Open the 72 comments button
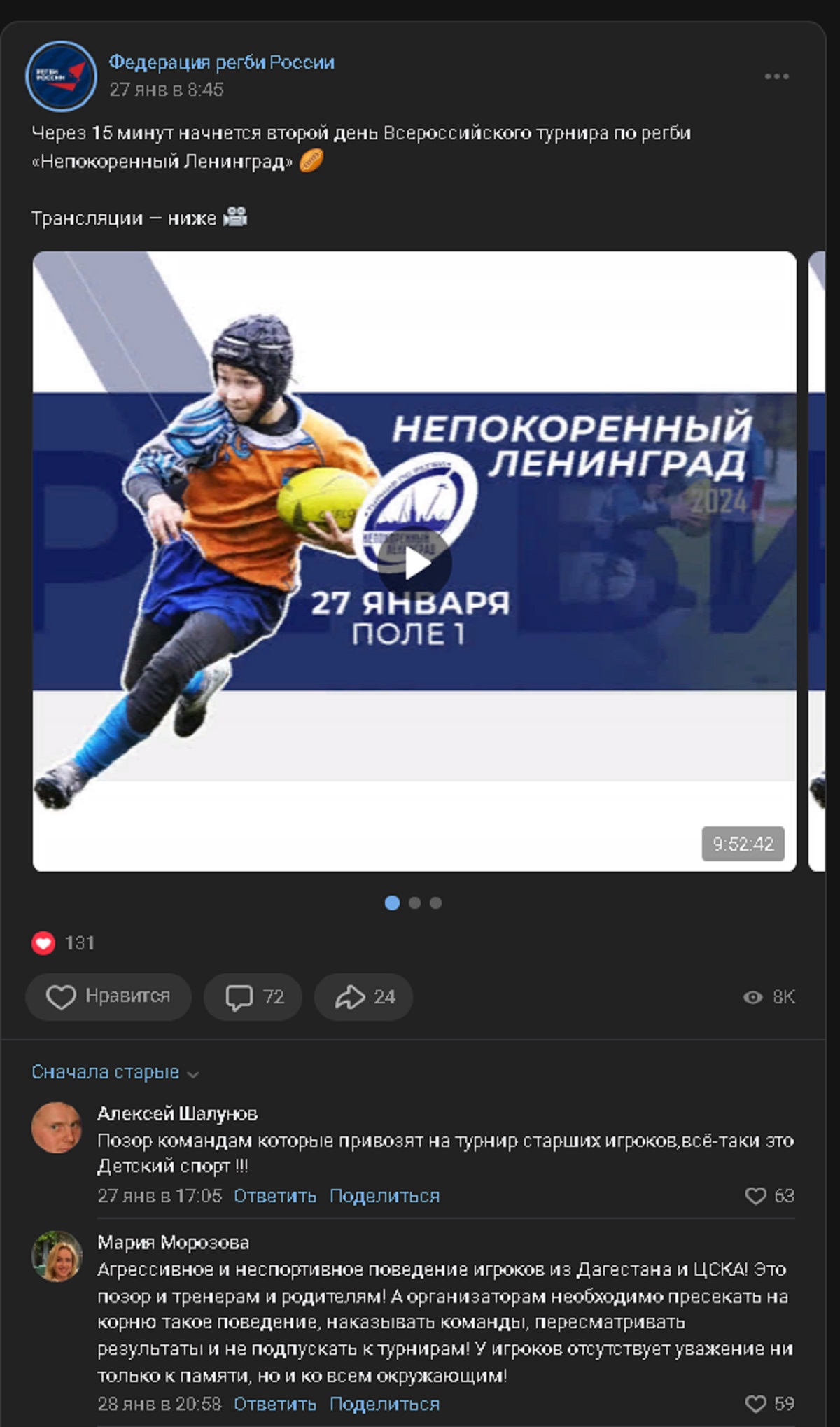Viewport: 840px width, 1427px height. coord(253,996)
